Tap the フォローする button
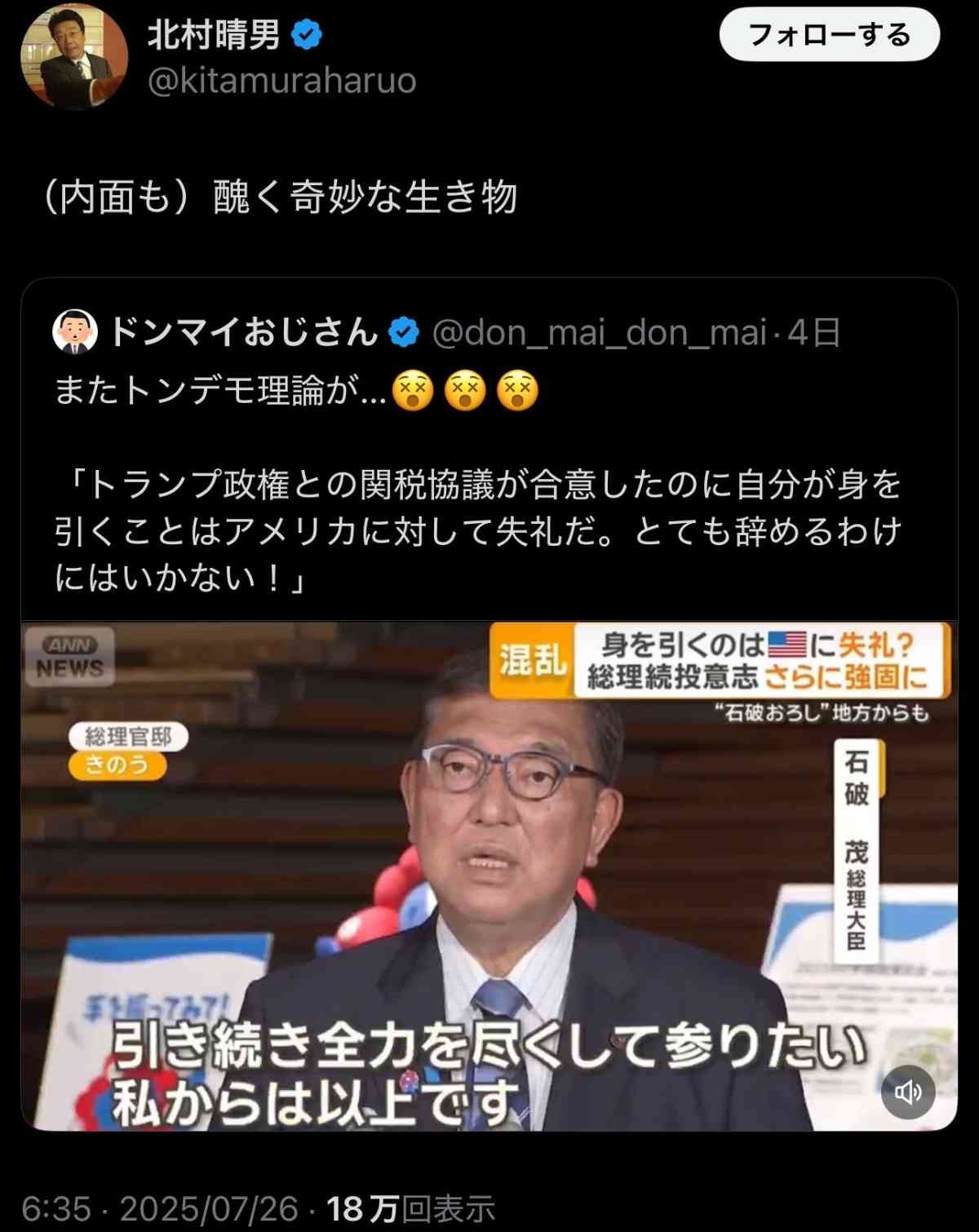 829,36
